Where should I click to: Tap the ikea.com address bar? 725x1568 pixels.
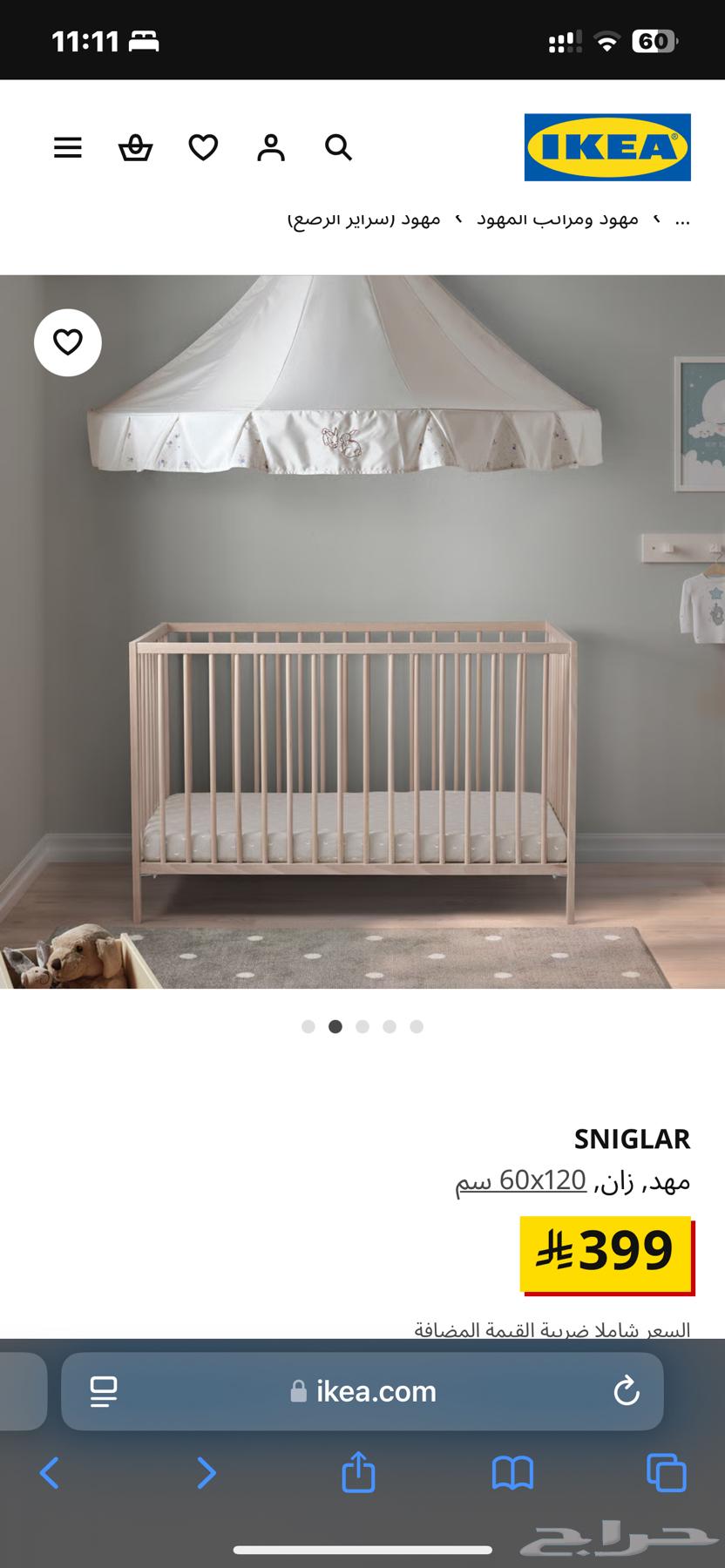click(366, 1391)
